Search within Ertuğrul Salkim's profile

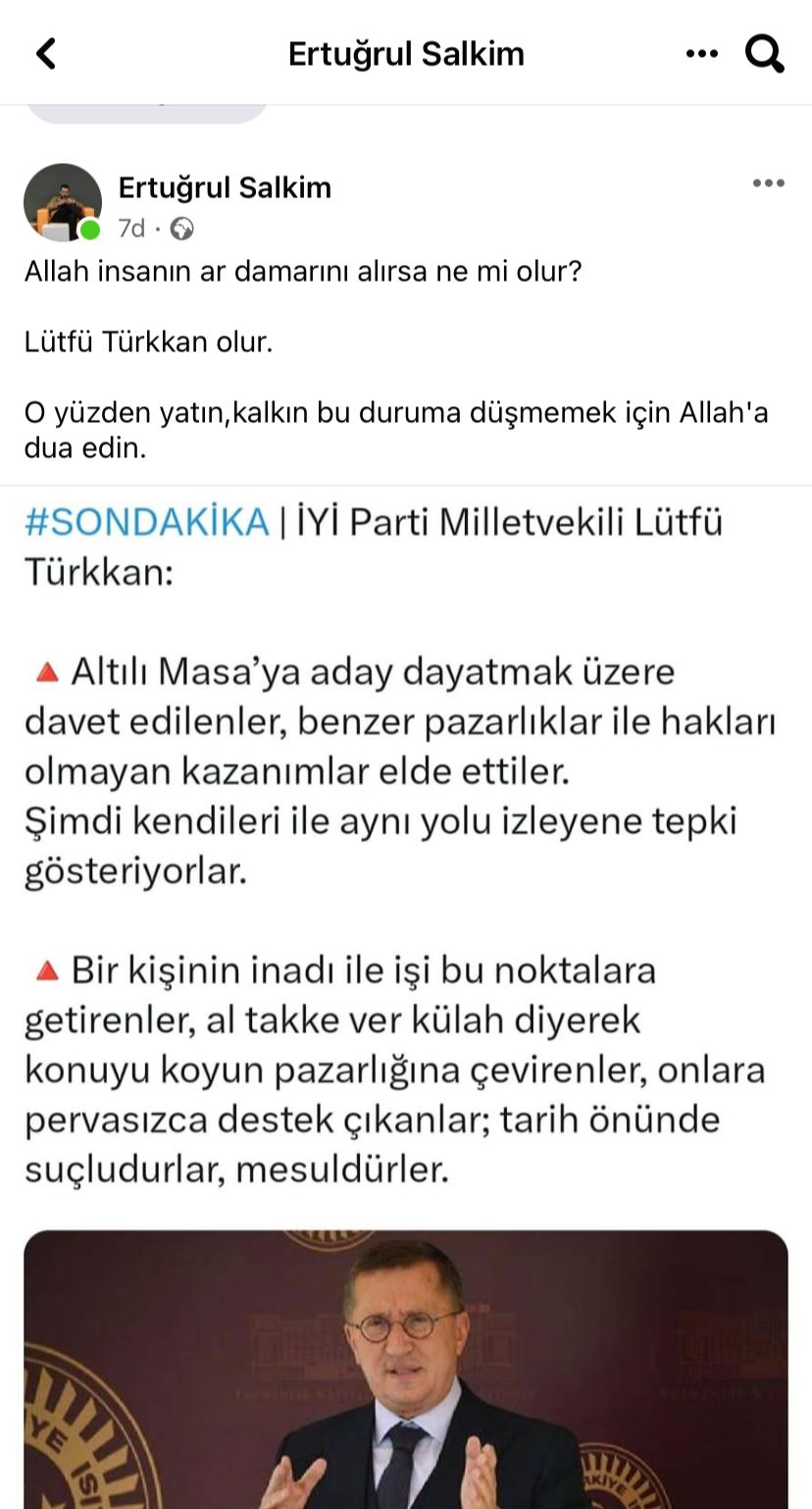[x=764, y=54]
